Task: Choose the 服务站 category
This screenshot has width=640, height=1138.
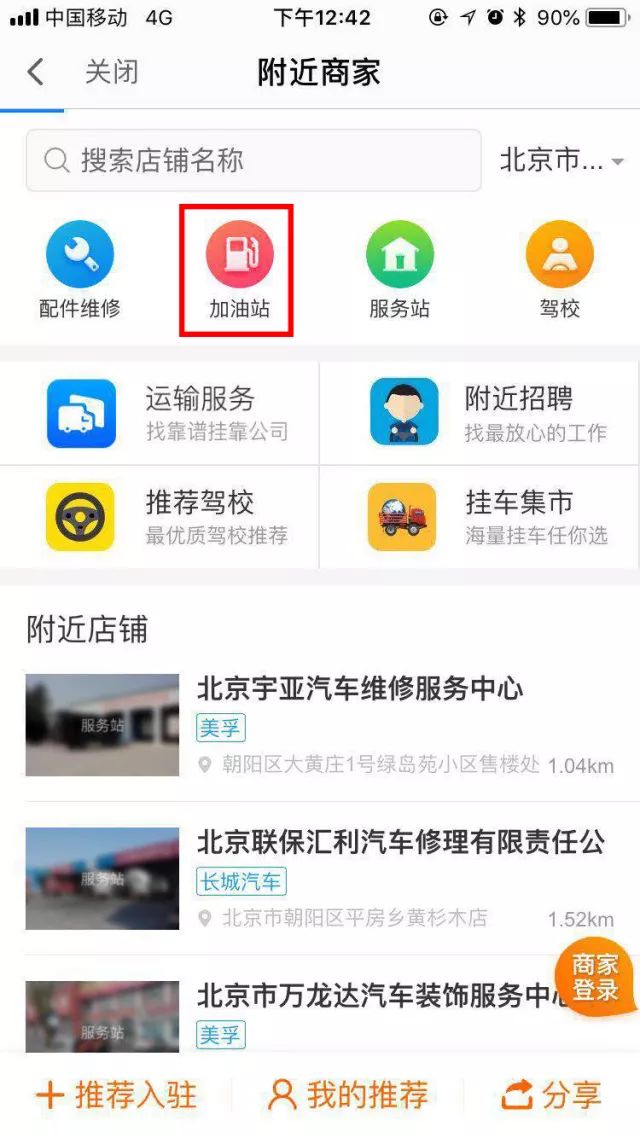Action: click(399, 270)
